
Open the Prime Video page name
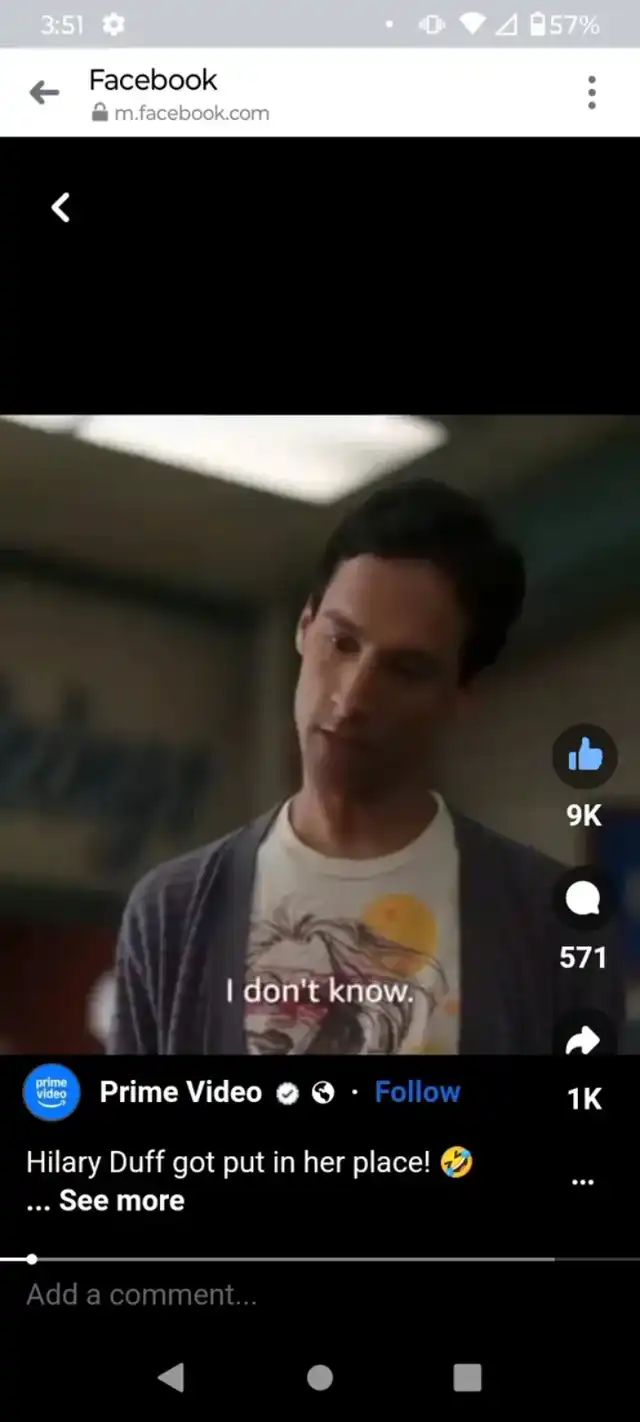181,1092
